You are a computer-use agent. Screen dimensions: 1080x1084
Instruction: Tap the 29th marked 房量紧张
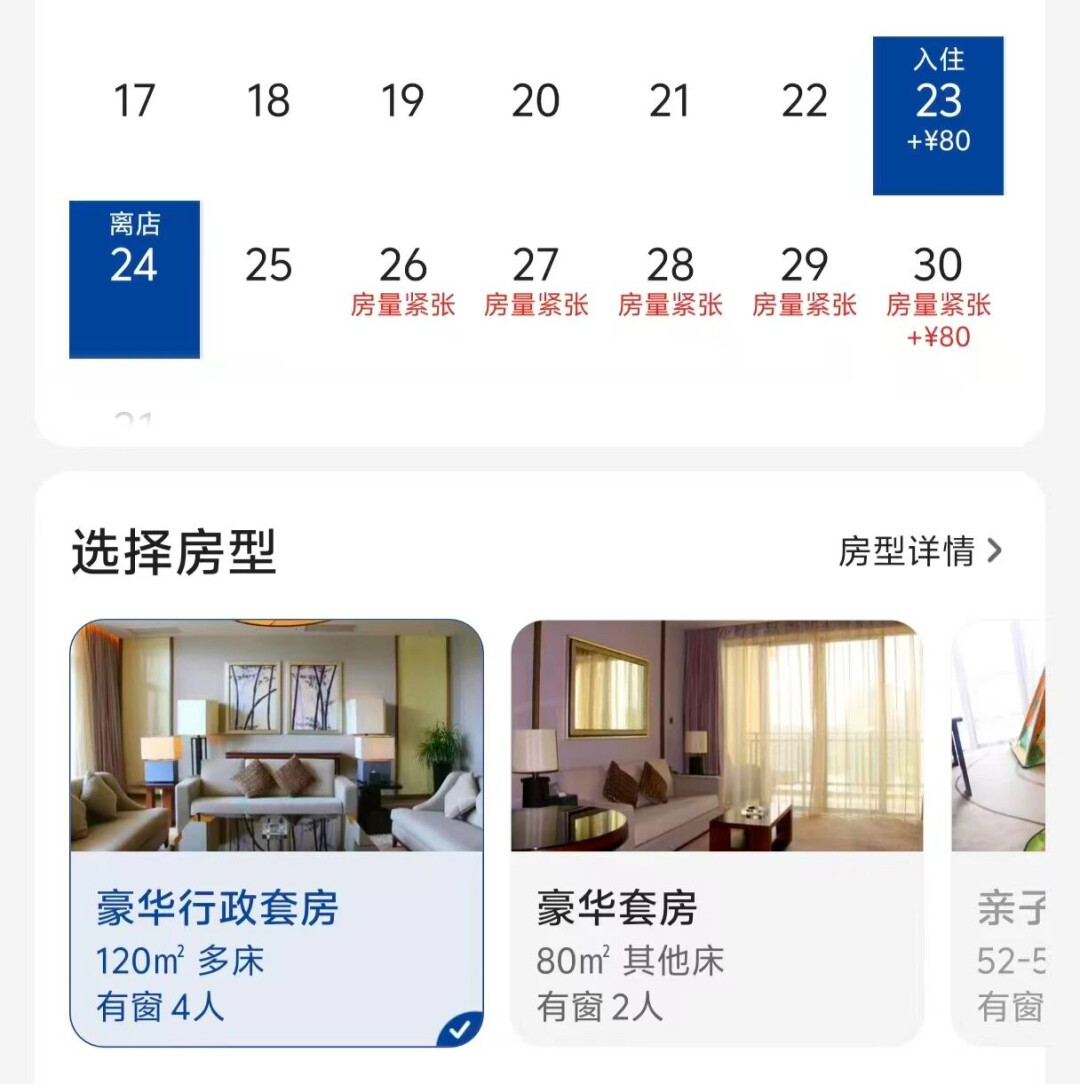804,280
